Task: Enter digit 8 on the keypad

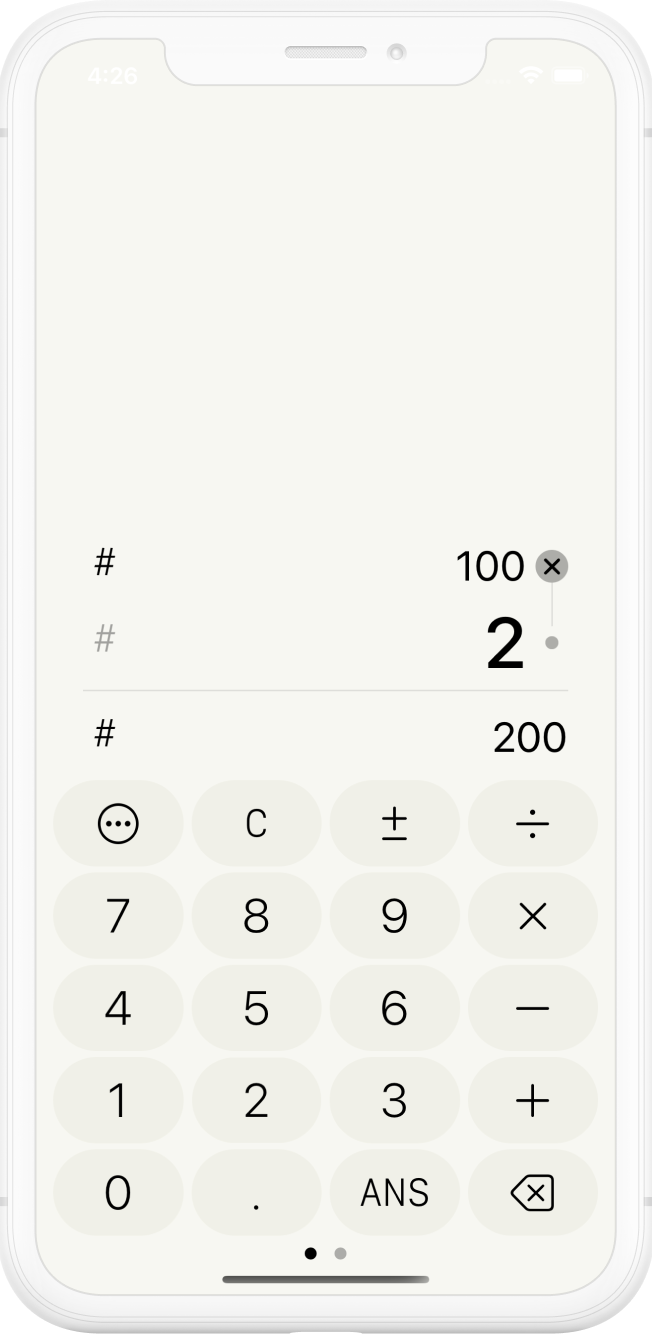Action: coord(256,916)
